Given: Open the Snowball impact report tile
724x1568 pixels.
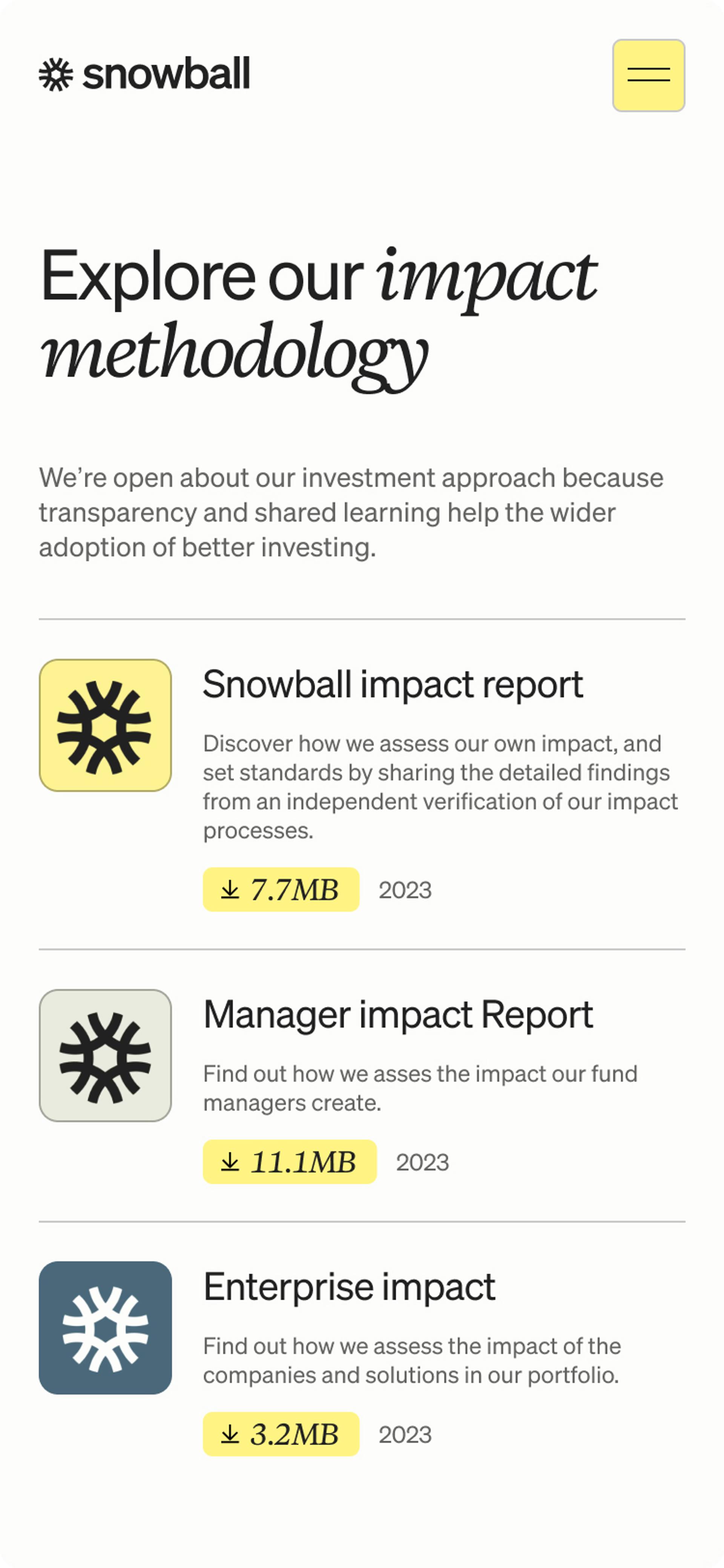Looking at the screenshot, I should pos(105,725).
